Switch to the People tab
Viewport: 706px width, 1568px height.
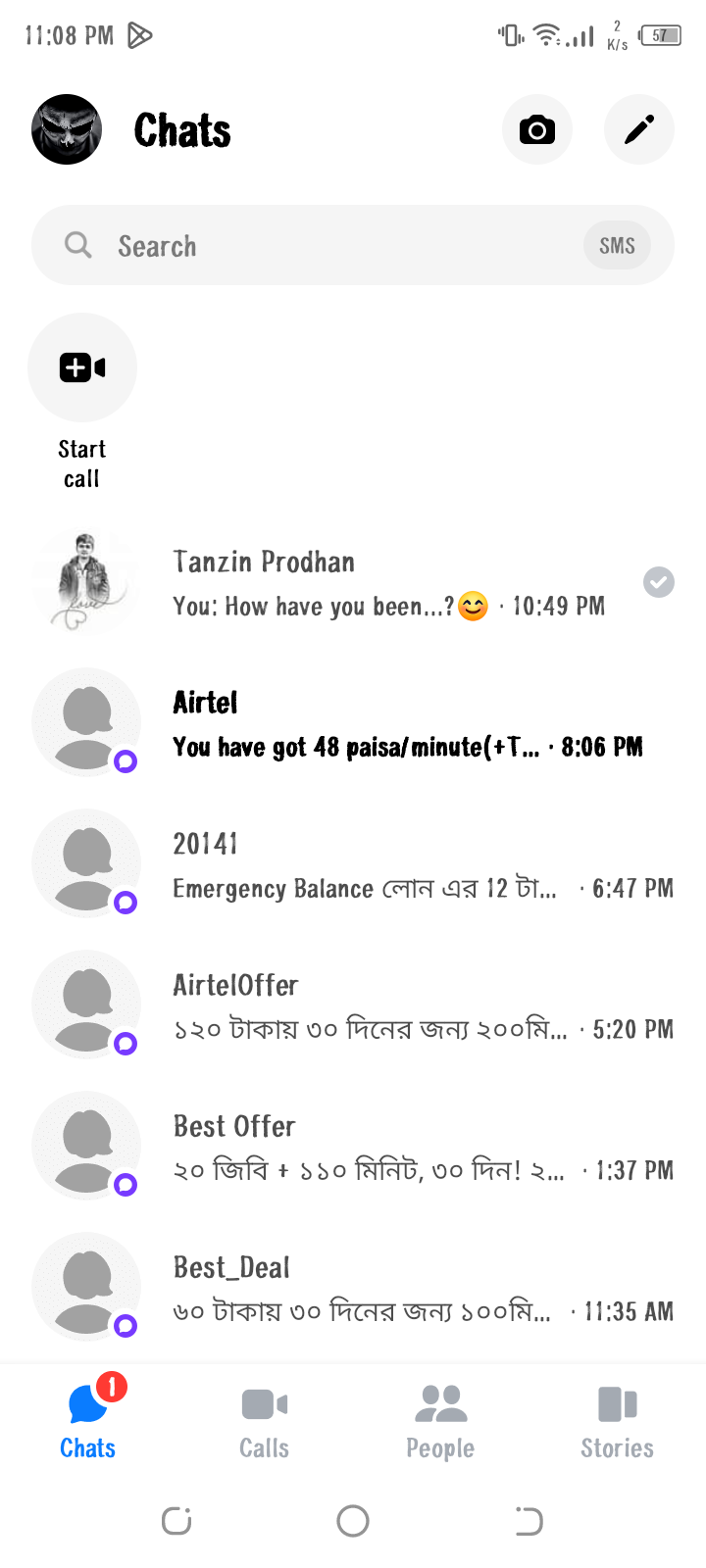(x=440, y=1421)
